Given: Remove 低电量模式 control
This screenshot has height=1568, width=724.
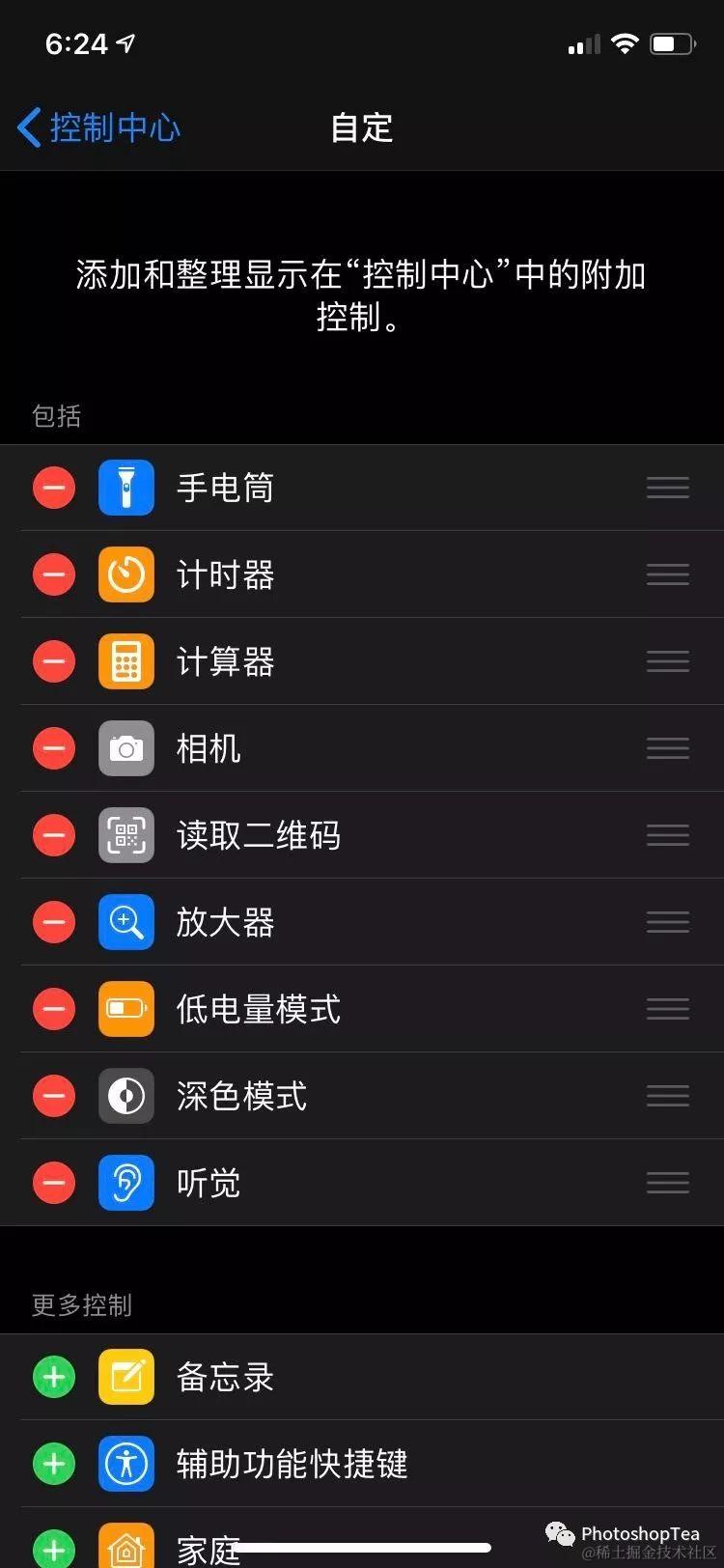Looking at the screenshot, I should pyautogui.click(x=54, y=1009).
